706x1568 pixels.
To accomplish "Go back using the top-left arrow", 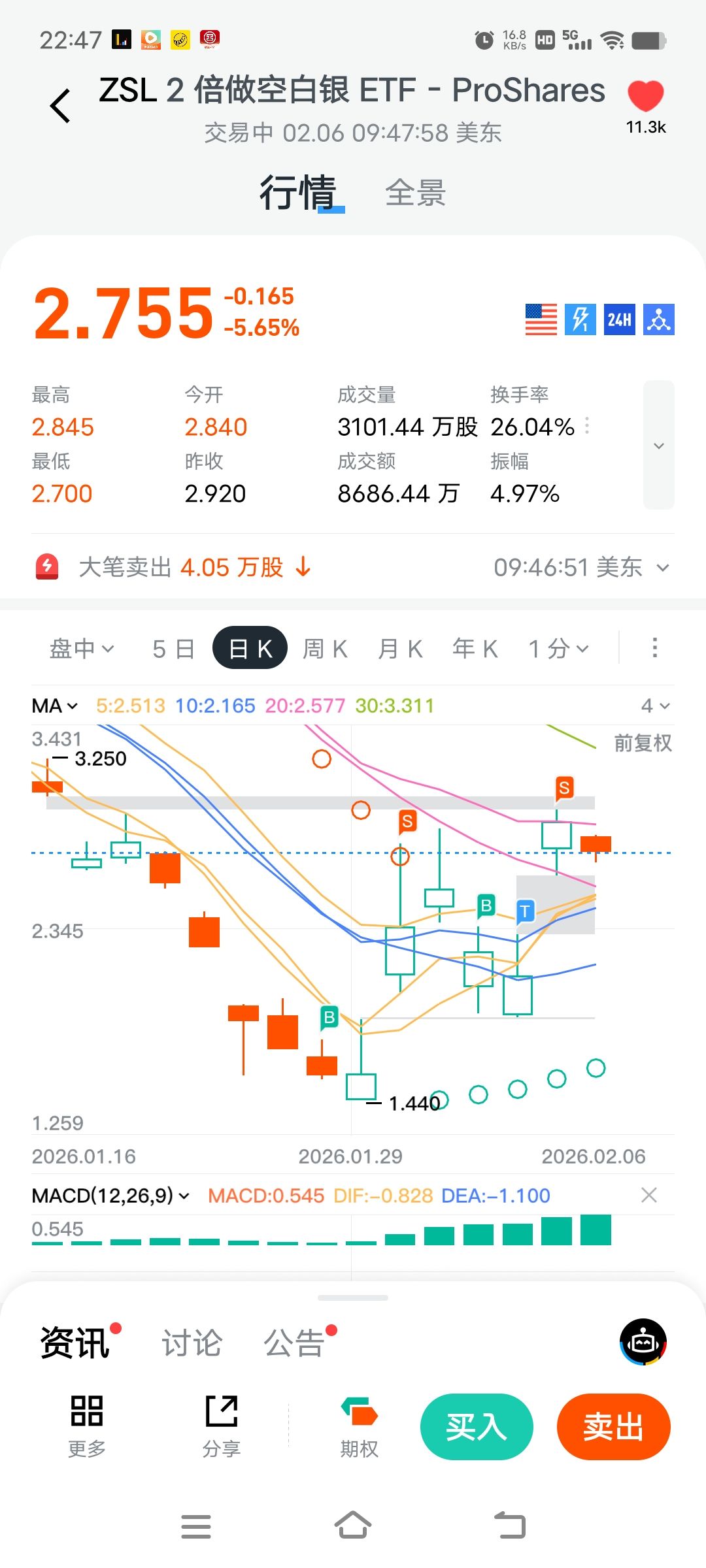I will tap(60, 106).
